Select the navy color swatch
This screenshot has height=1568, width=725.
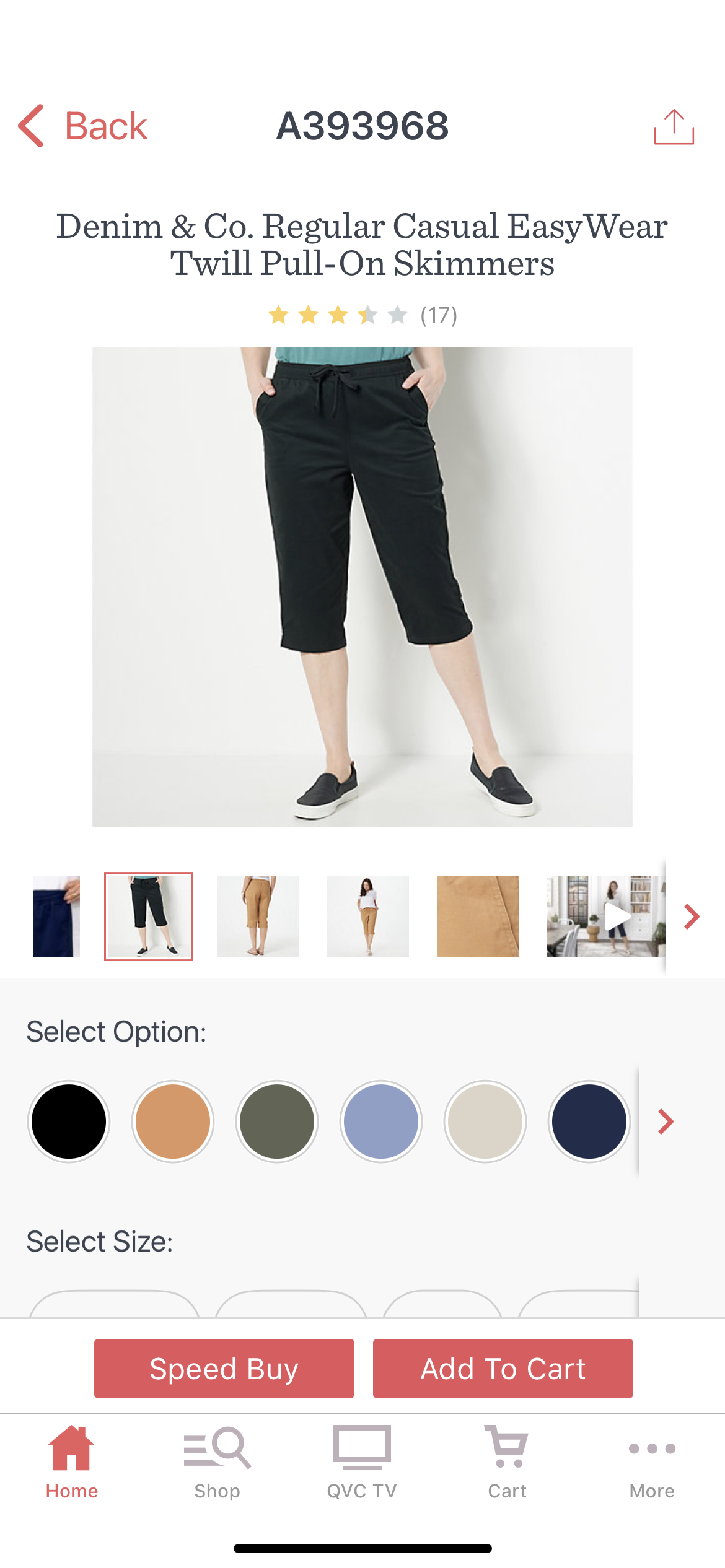click(589, 1121)
